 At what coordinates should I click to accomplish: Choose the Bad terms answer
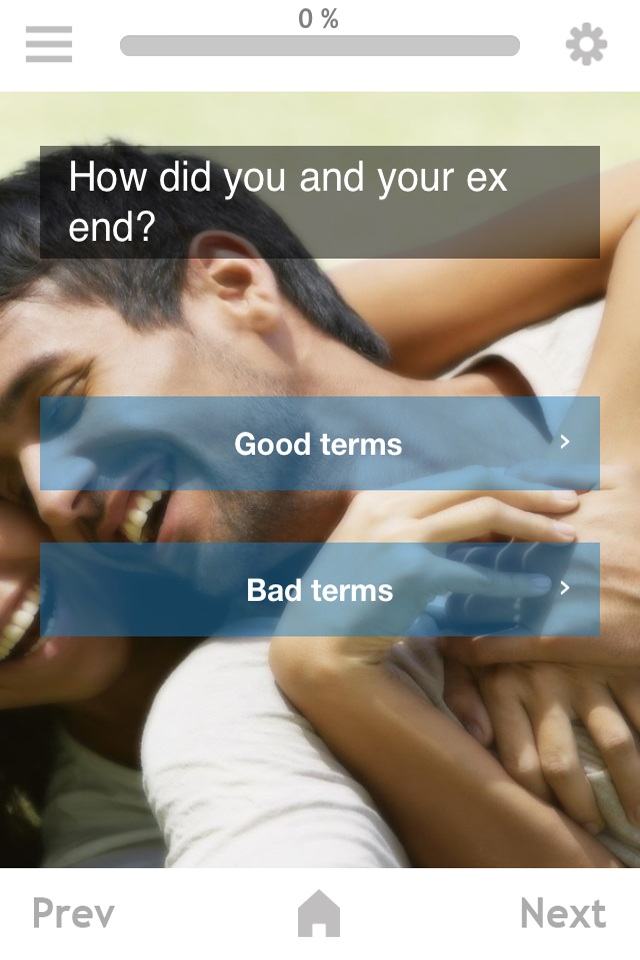coord(320,590)
